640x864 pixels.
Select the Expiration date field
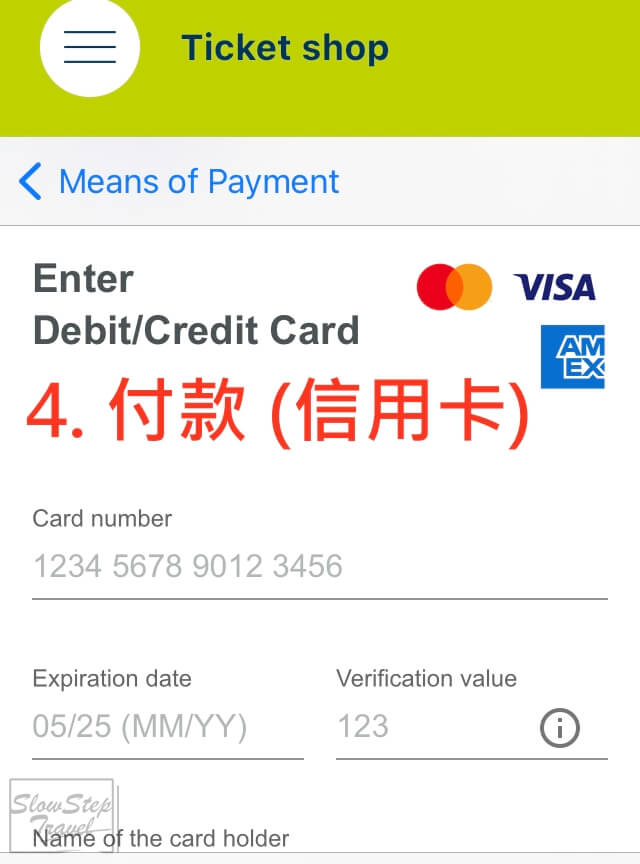pyautogui.click(x=166, y=726)
